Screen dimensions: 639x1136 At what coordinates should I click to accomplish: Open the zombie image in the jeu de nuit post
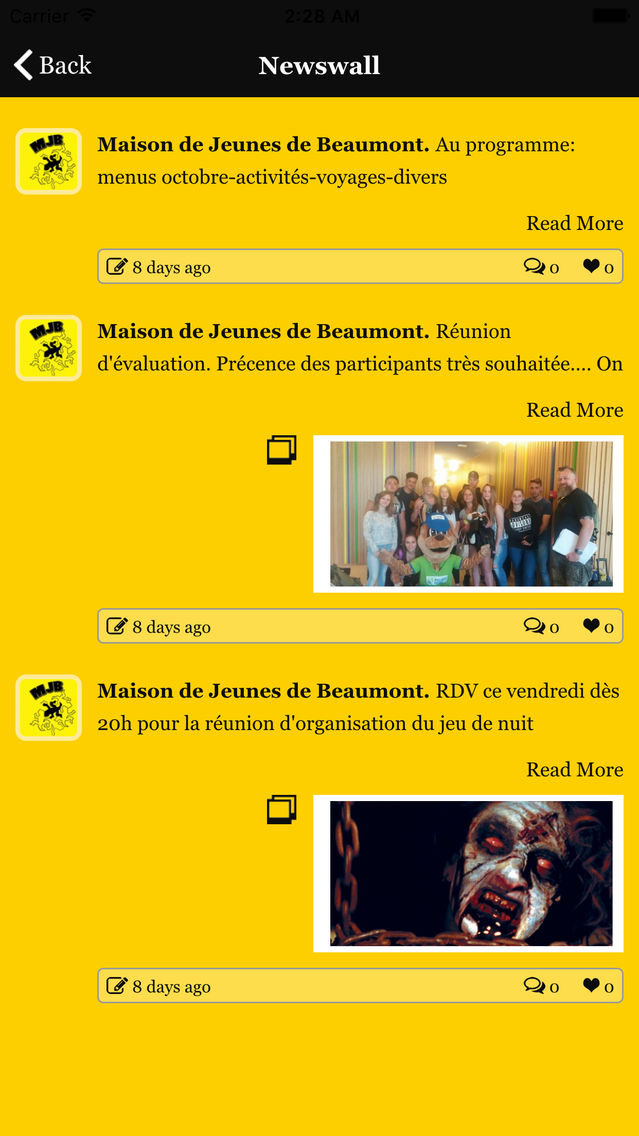click(x=468, y=873)
